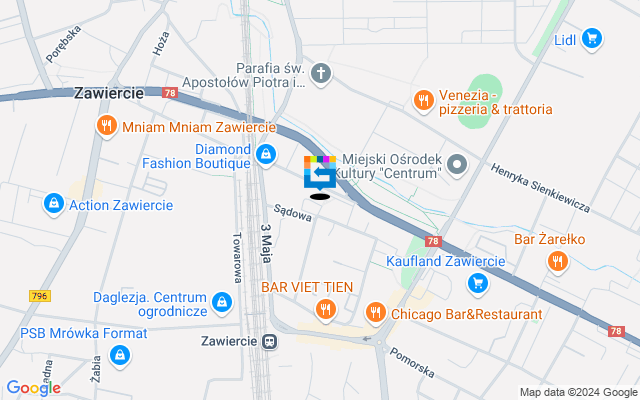
Task: Open the Chicago Bar&Restaurant marker
Action: (375, 313)
